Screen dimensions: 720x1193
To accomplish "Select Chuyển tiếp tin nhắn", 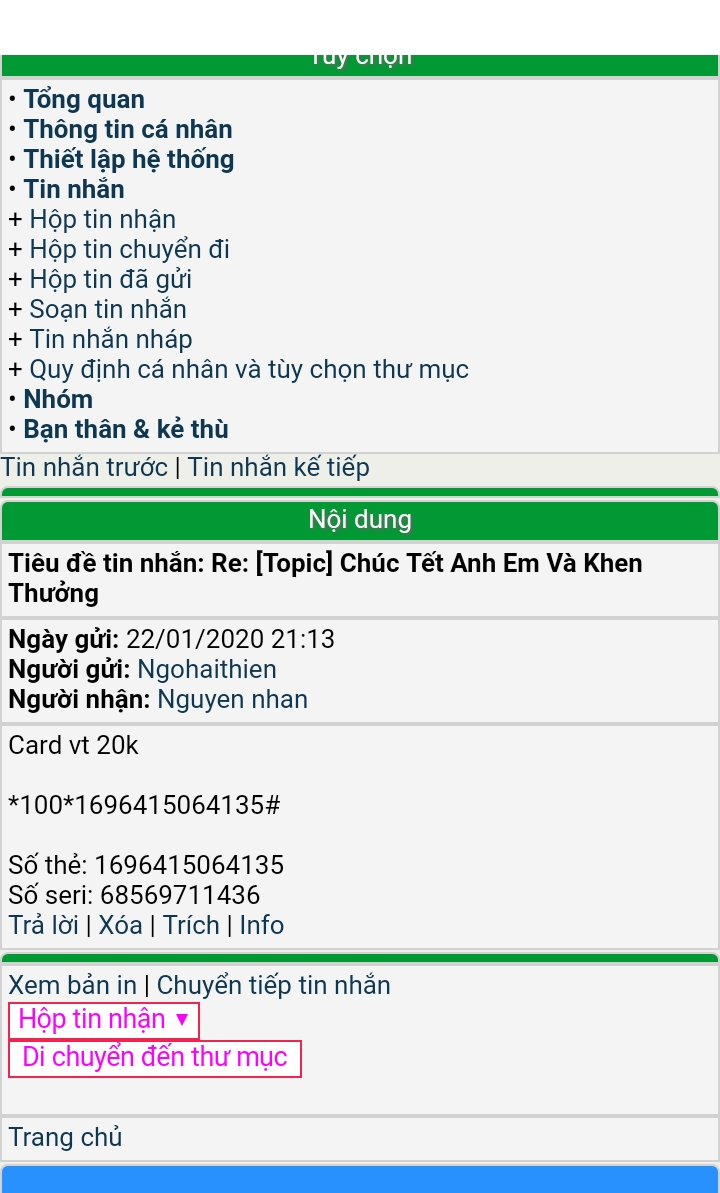I will (x=273, y=986).
